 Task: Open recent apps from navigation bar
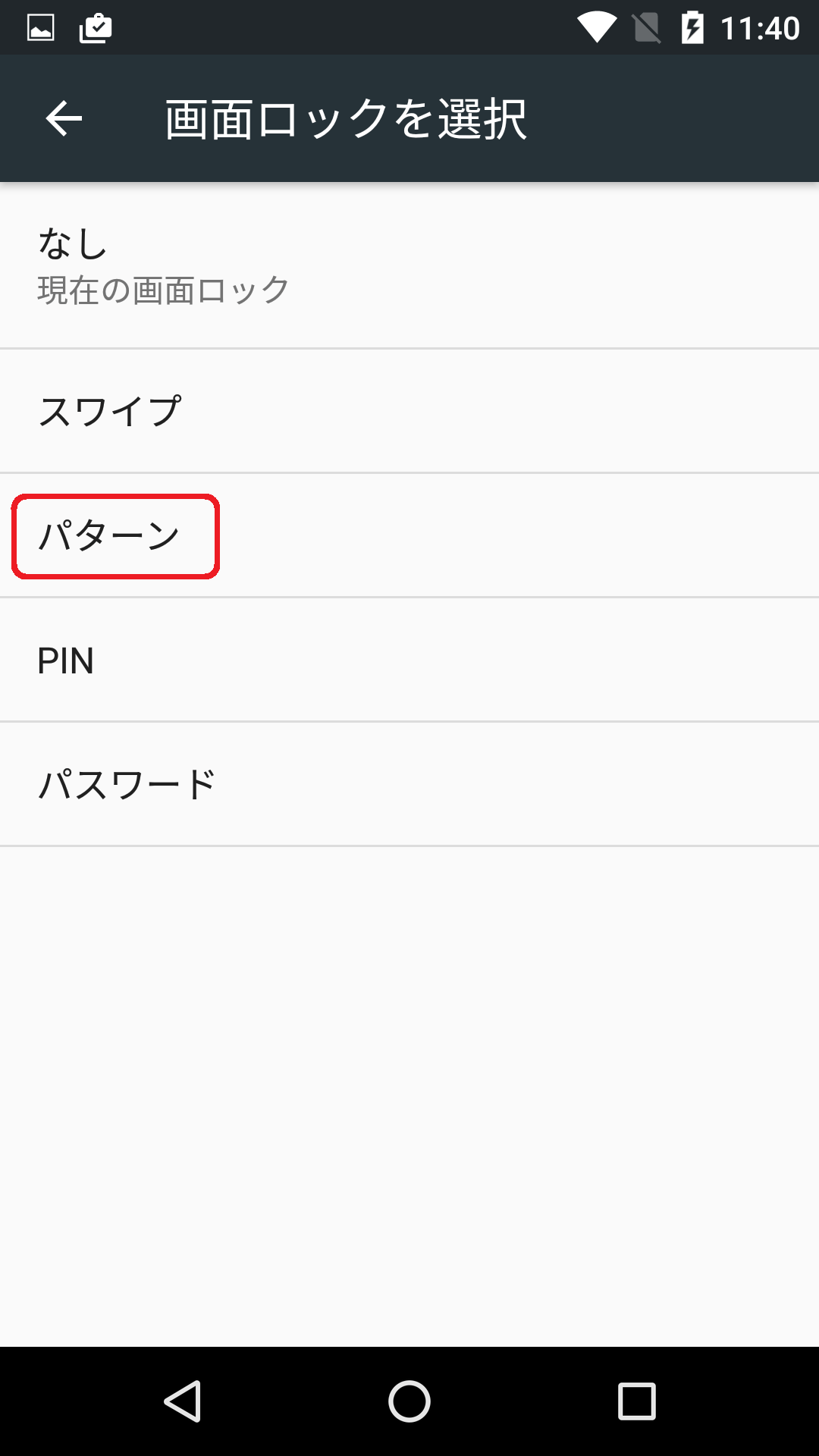pyautogui.click(x=637, y=1401)
